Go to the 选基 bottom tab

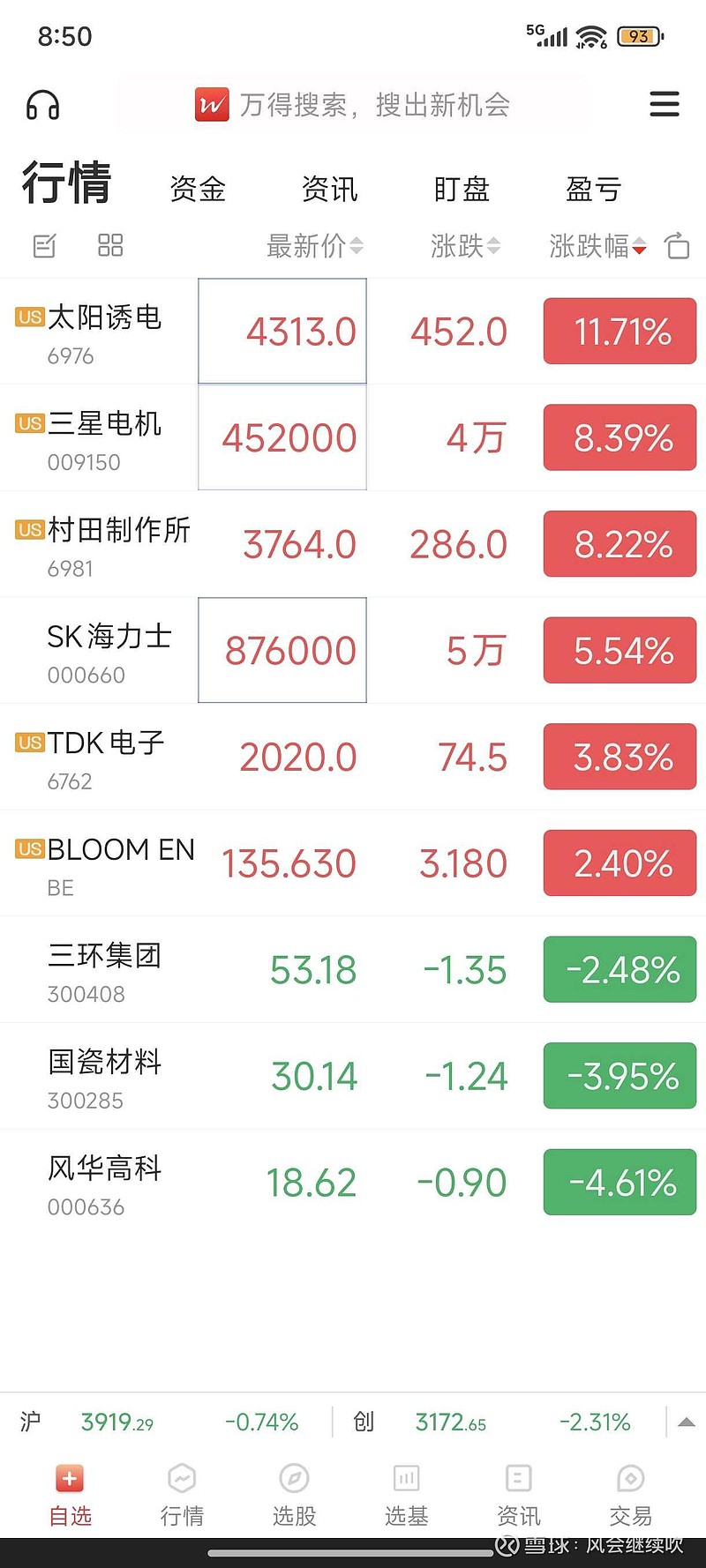pos(406,1495)
